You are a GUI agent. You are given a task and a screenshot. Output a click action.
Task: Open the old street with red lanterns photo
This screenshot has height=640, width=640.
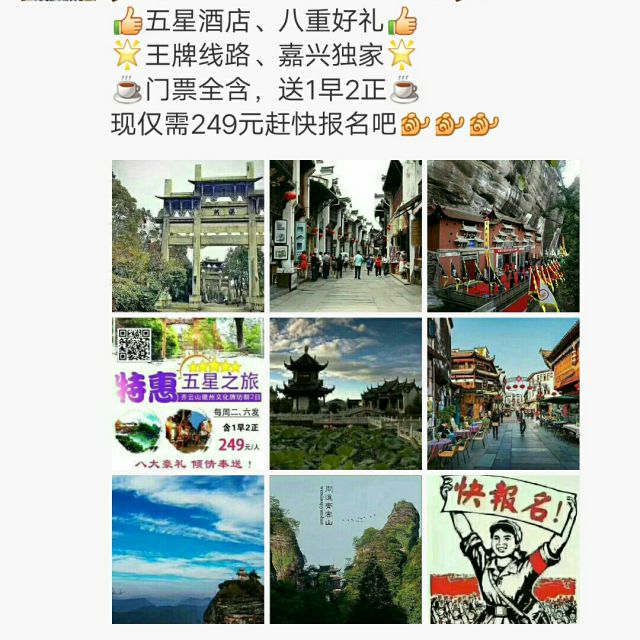[345, 236]
